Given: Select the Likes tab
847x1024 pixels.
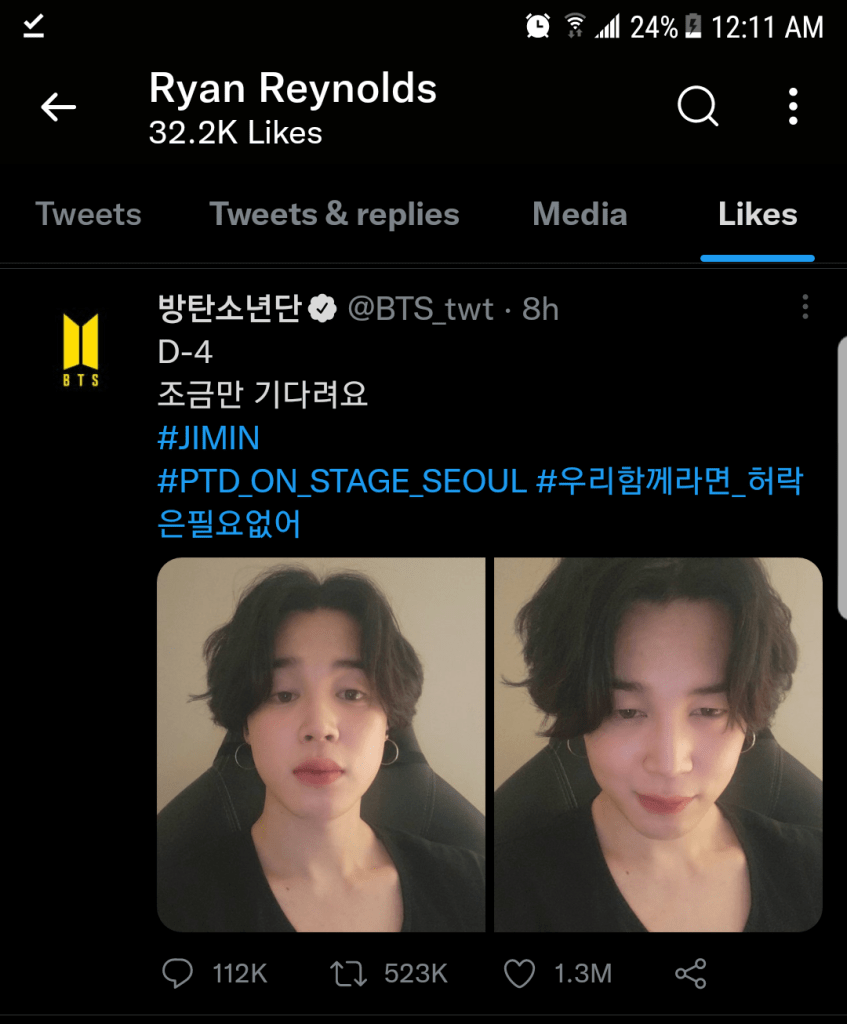Looking at the screenshot, I should pyautogui.click(x=757, y=214).
